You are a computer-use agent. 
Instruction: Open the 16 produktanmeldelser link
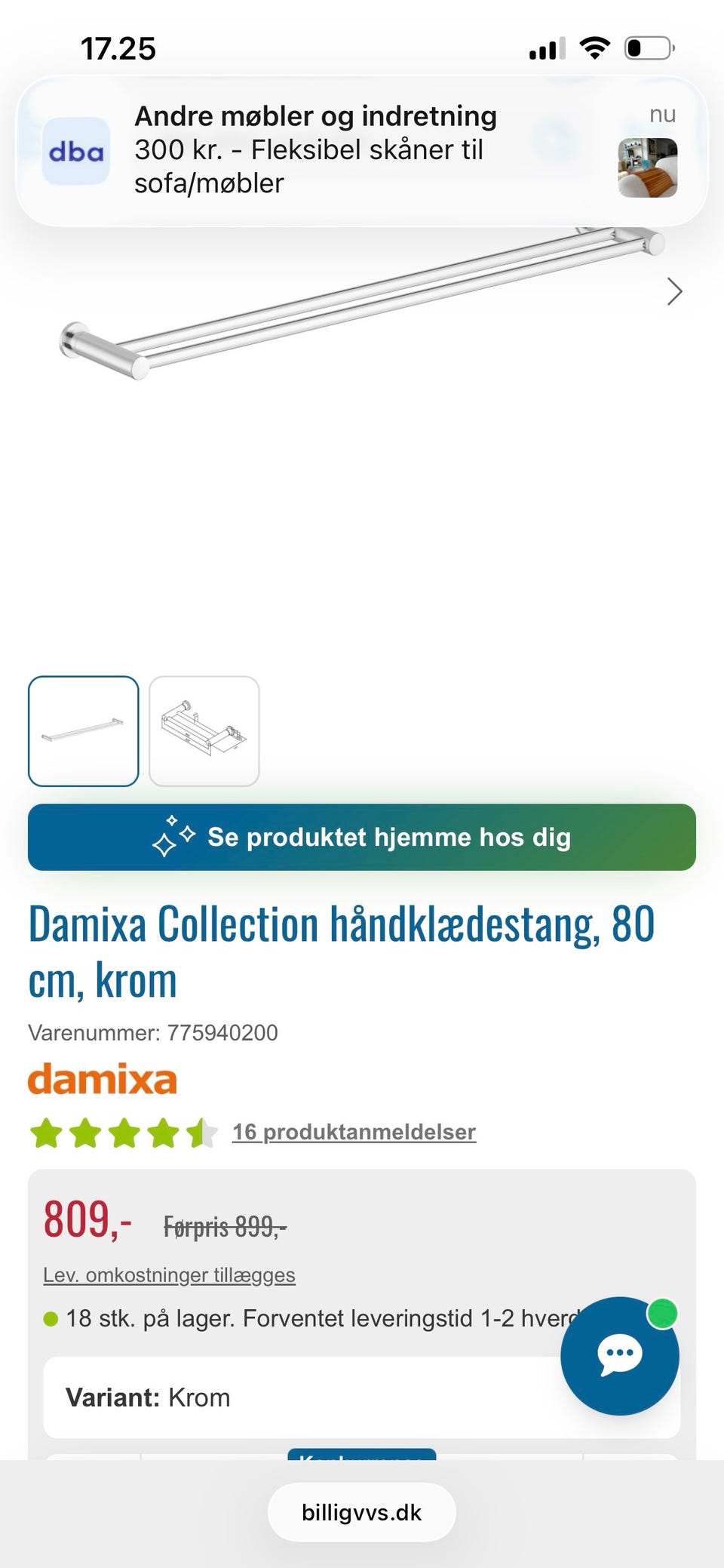click(354, 1132)
